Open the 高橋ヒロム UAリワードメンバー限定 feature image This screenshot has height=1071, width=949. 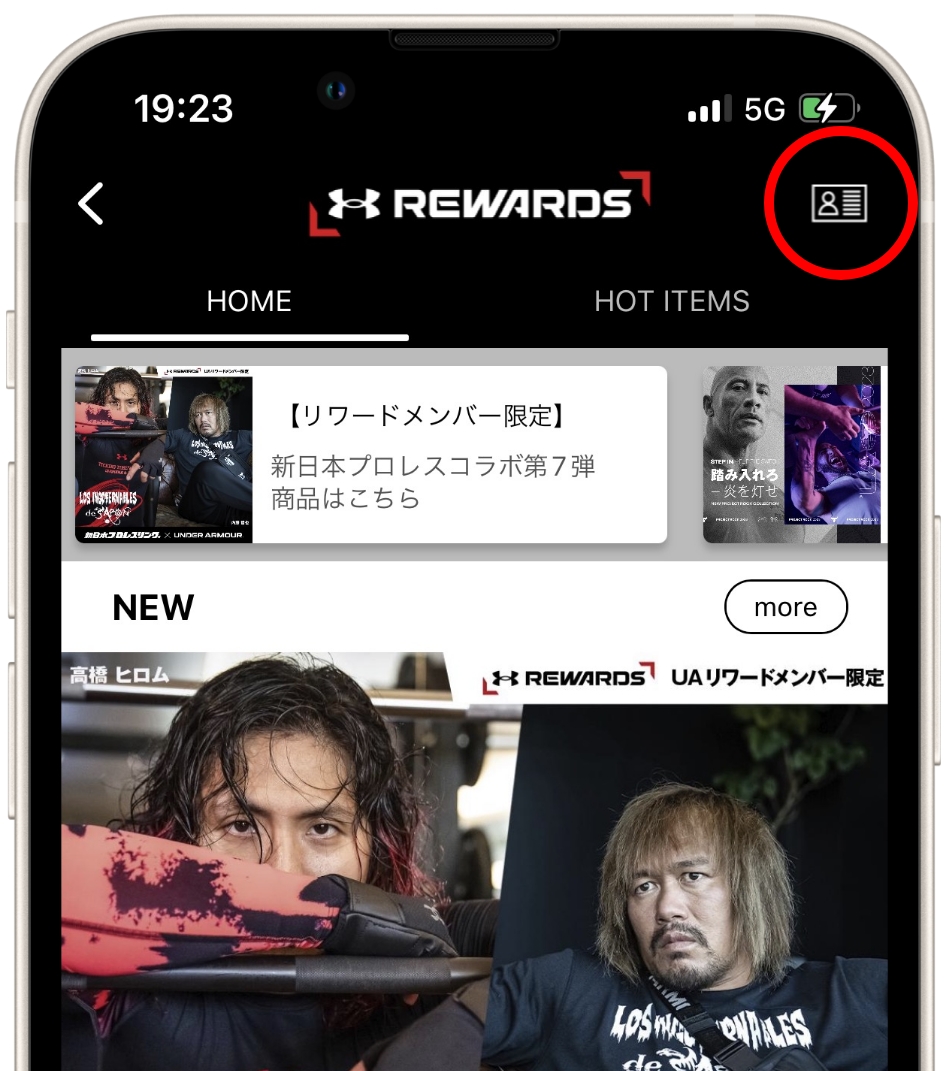click(474, 860)
